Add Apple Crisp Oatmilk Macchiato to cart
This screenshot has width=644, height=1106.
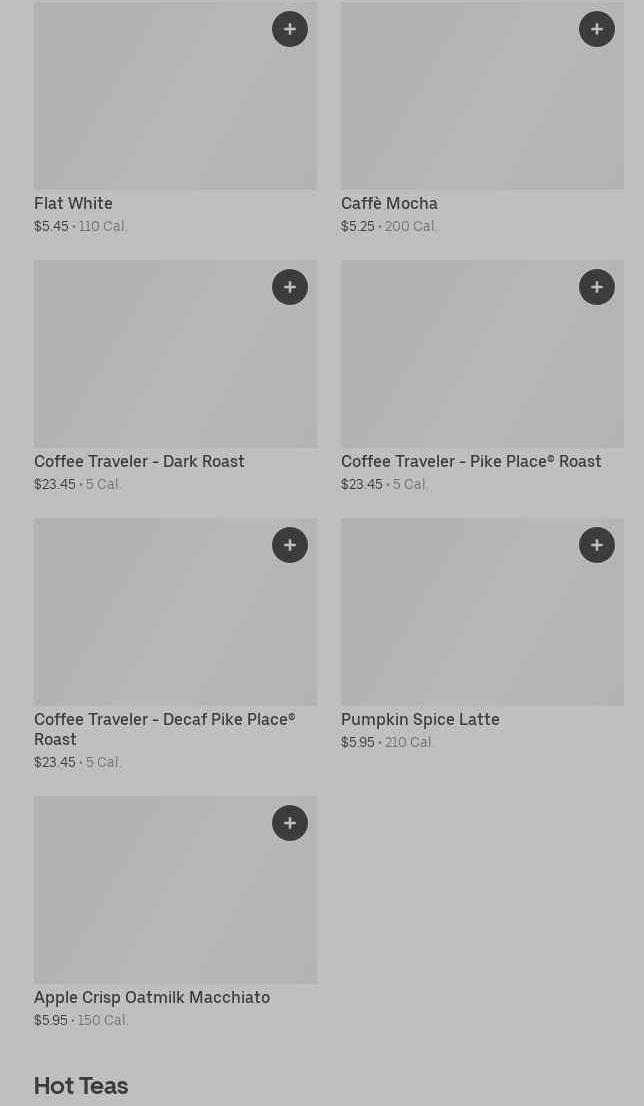[290, 823]
